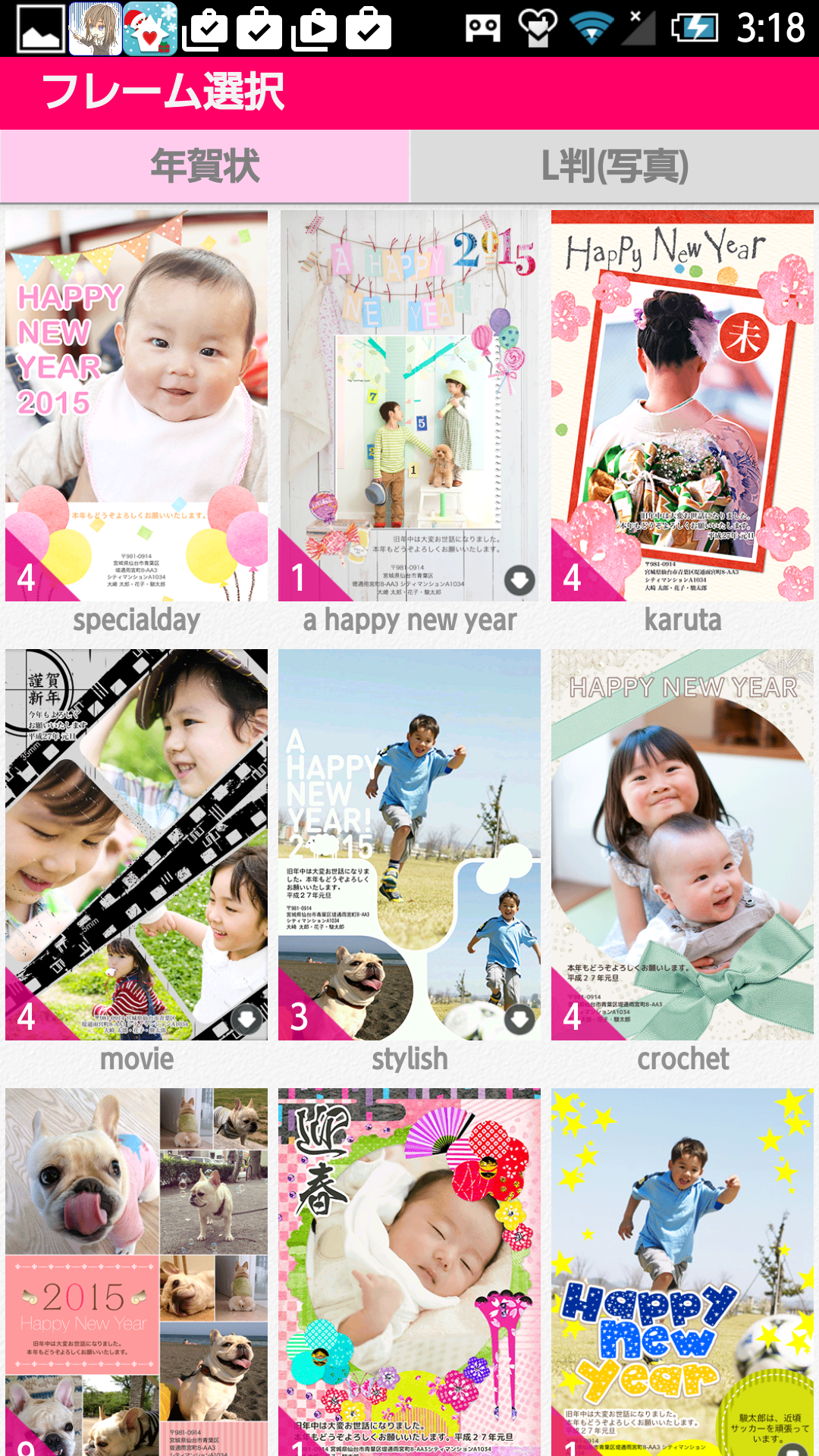
Task: Choose the crochet ribbon frame
Action: [682, 844]
